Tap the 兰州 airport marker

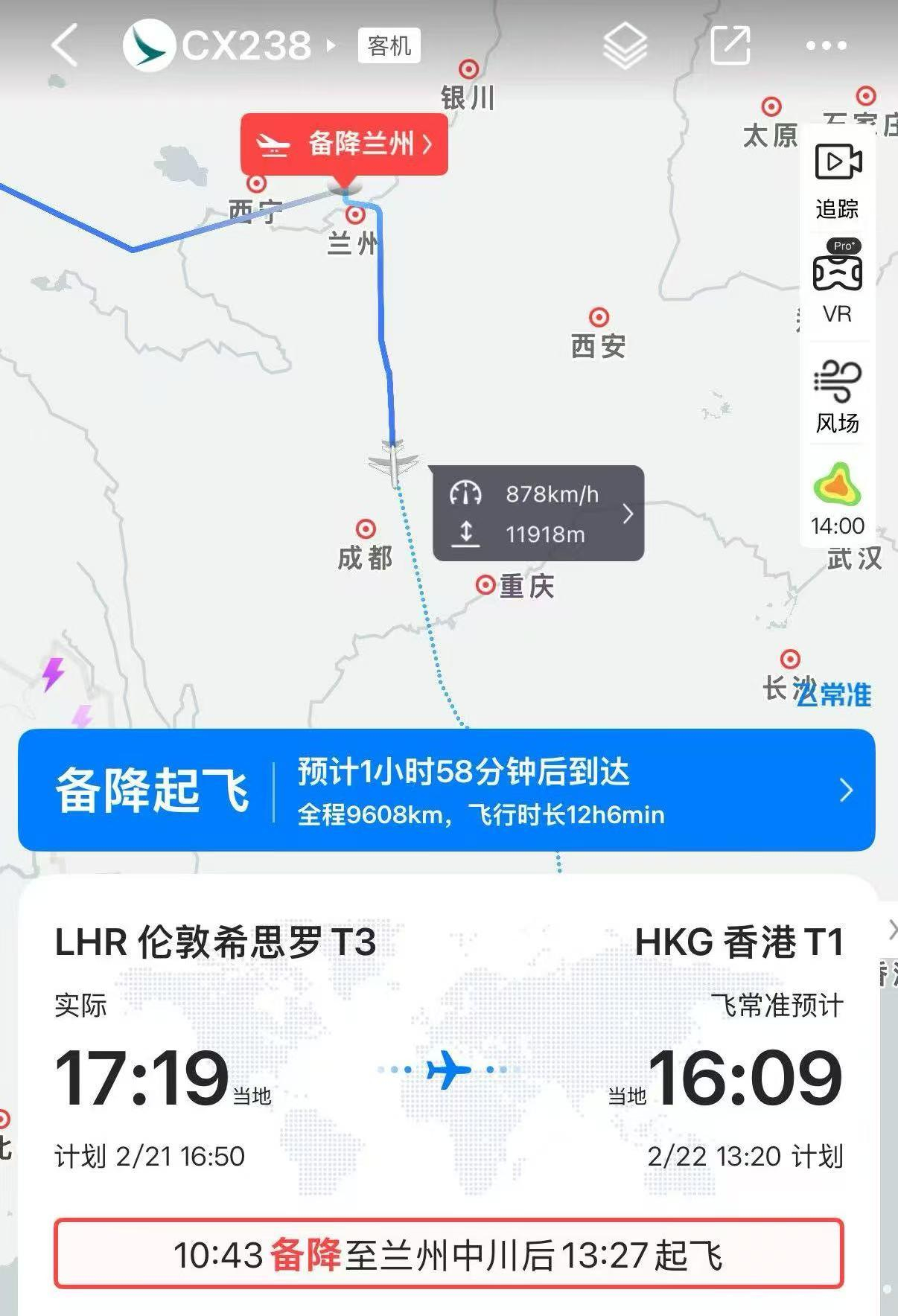tap(354, 216)
